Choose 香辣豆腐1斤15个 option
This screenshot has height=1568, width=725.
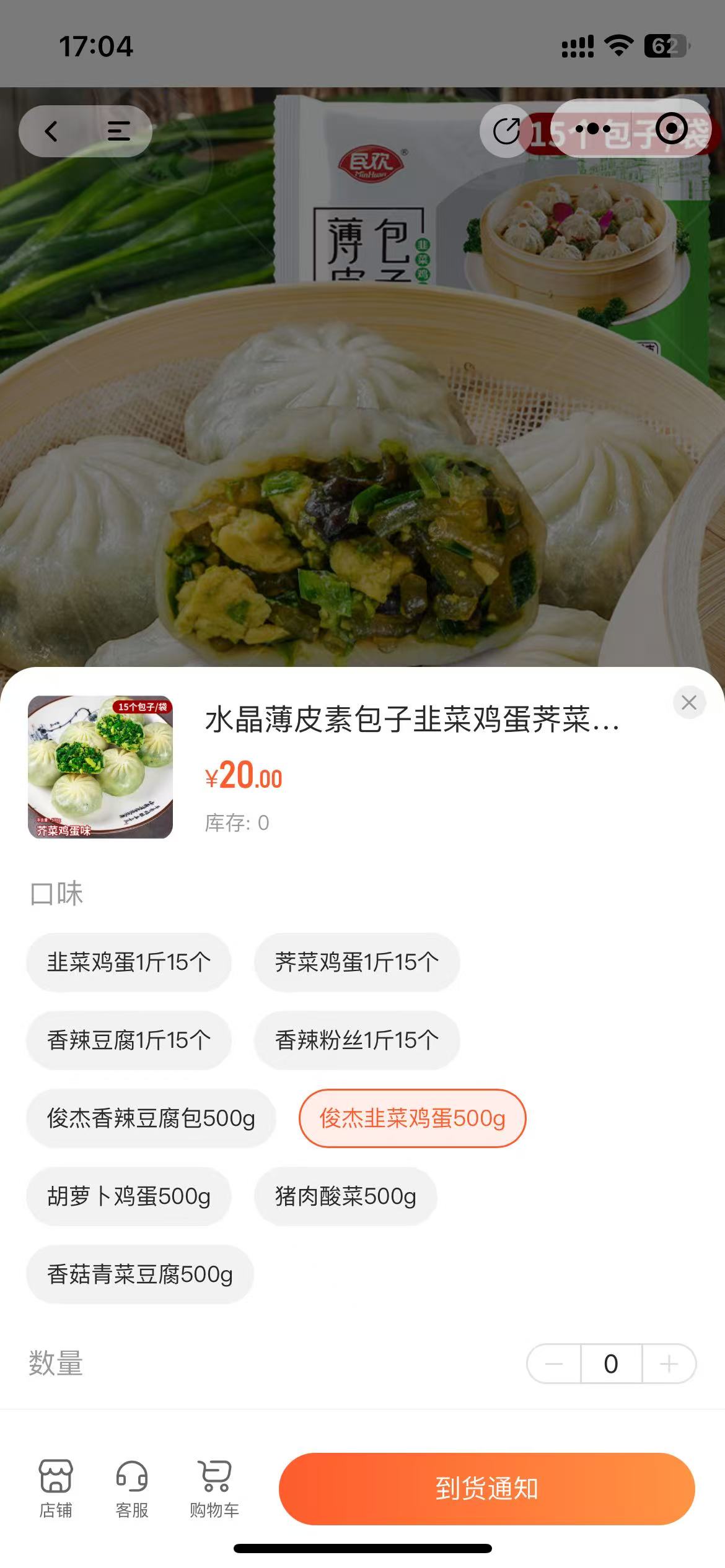click(x=129, y=1040)
